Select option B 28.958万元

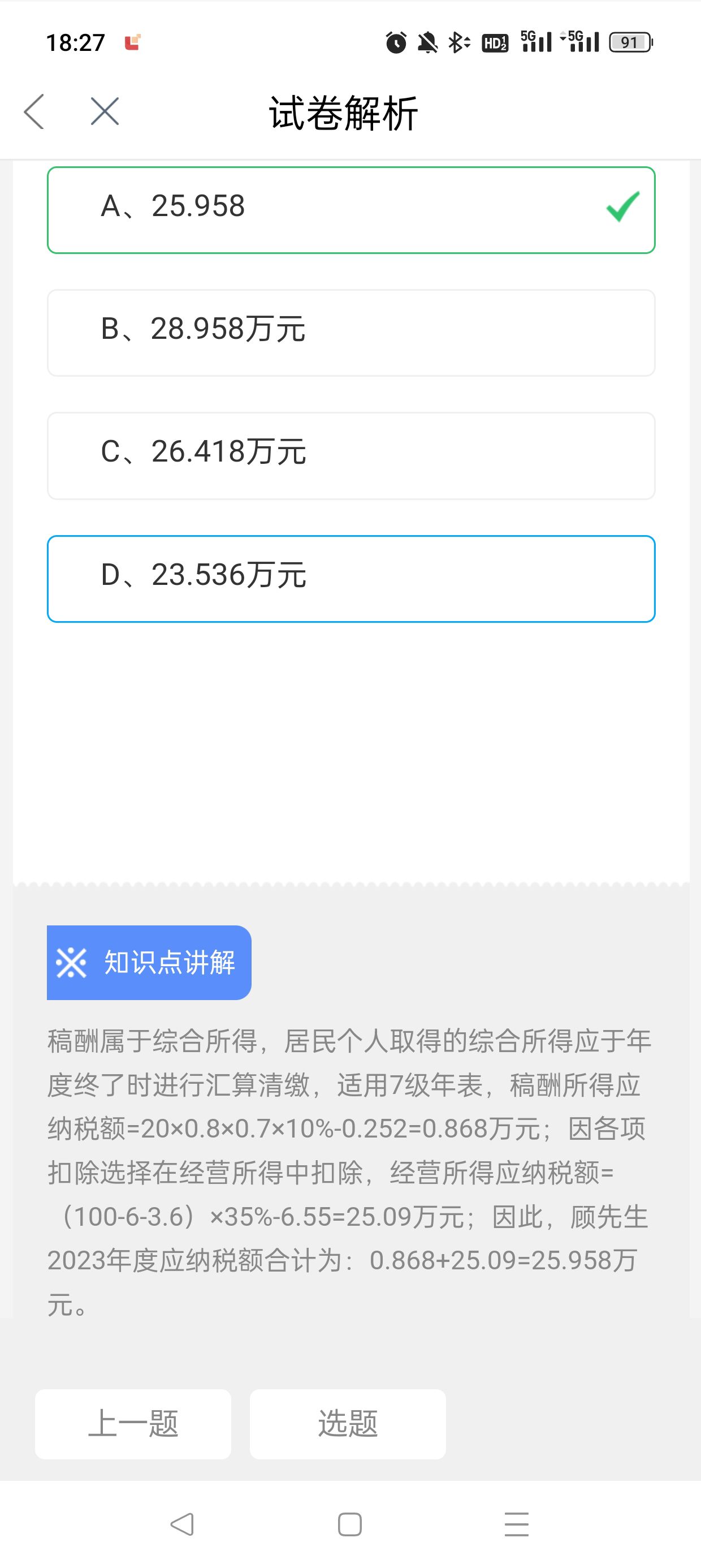(351, 333)
